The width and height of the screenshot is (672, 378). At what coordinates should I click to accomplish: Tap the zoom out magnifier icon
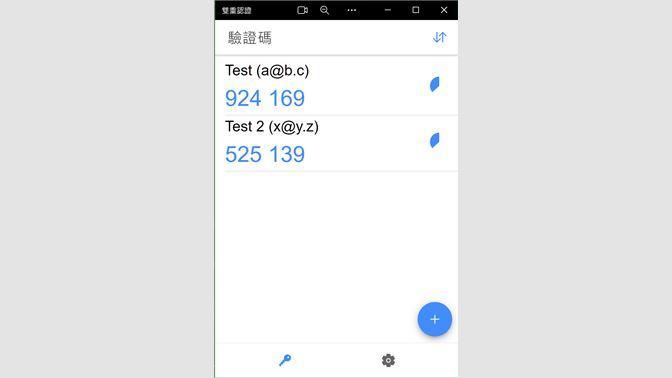324,10
